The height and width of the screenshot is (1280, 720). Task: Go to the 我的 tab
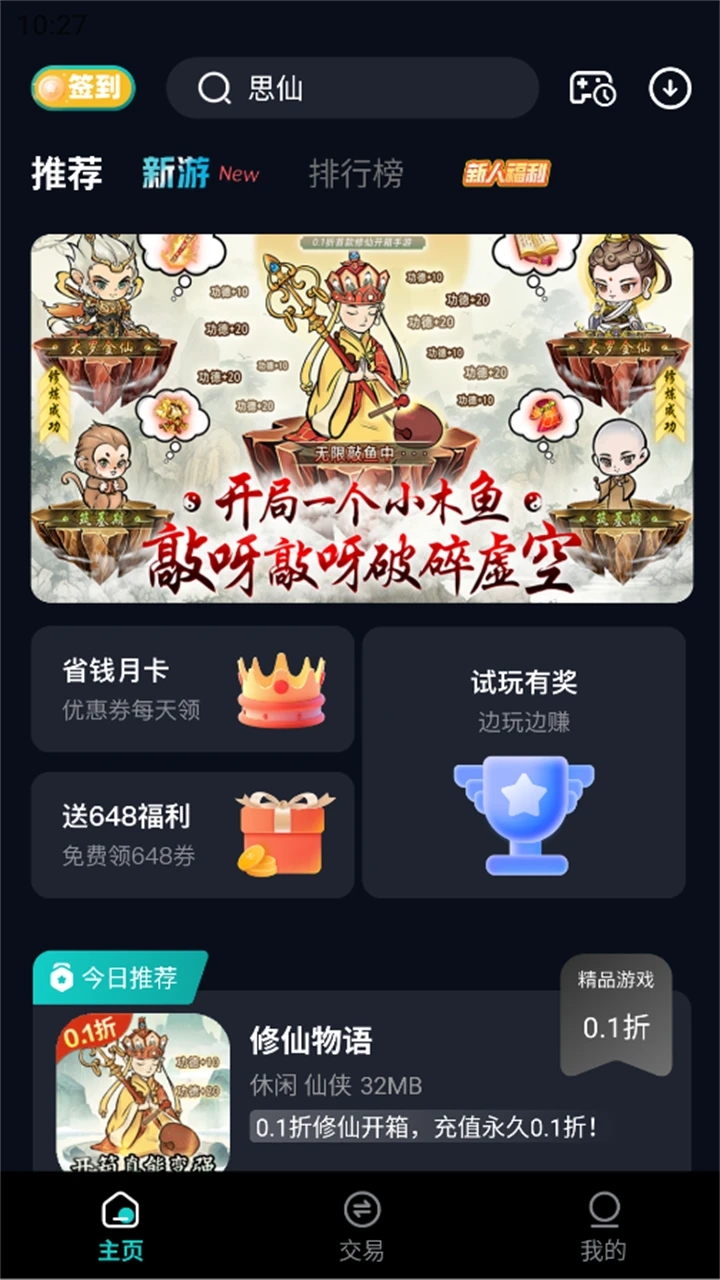pyautogui.click(x=603, y=1226)
